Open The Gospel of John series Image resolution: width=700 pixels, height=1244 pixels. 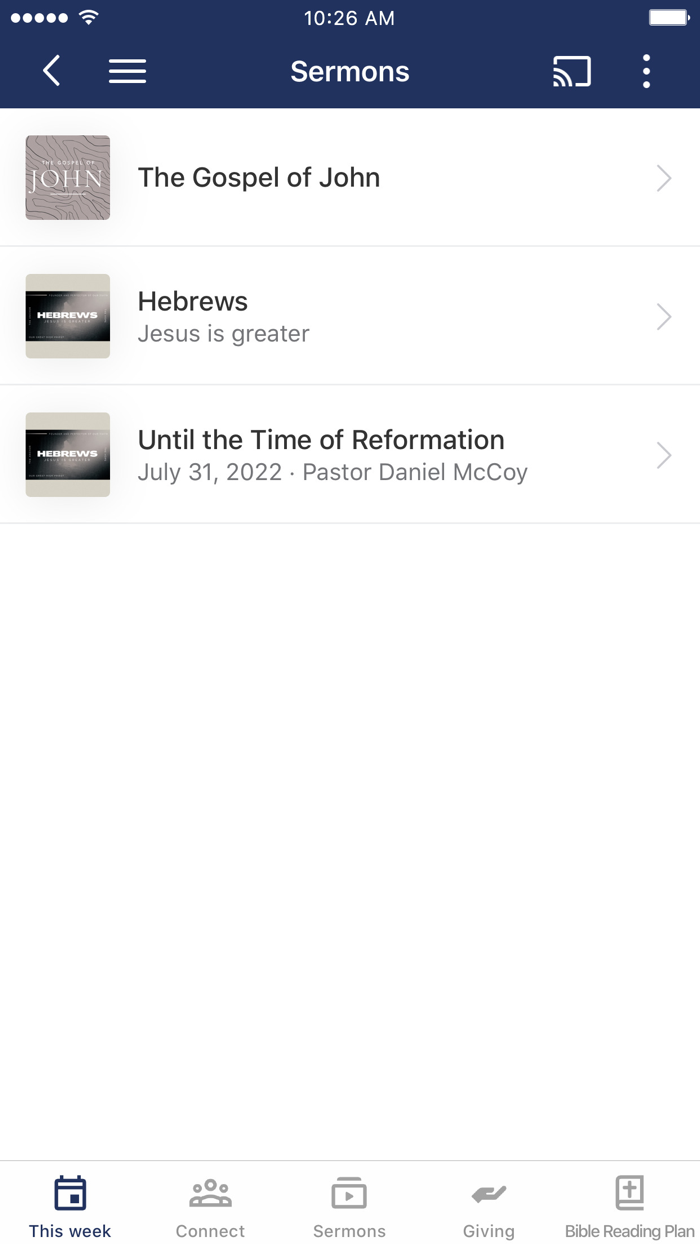350,178
